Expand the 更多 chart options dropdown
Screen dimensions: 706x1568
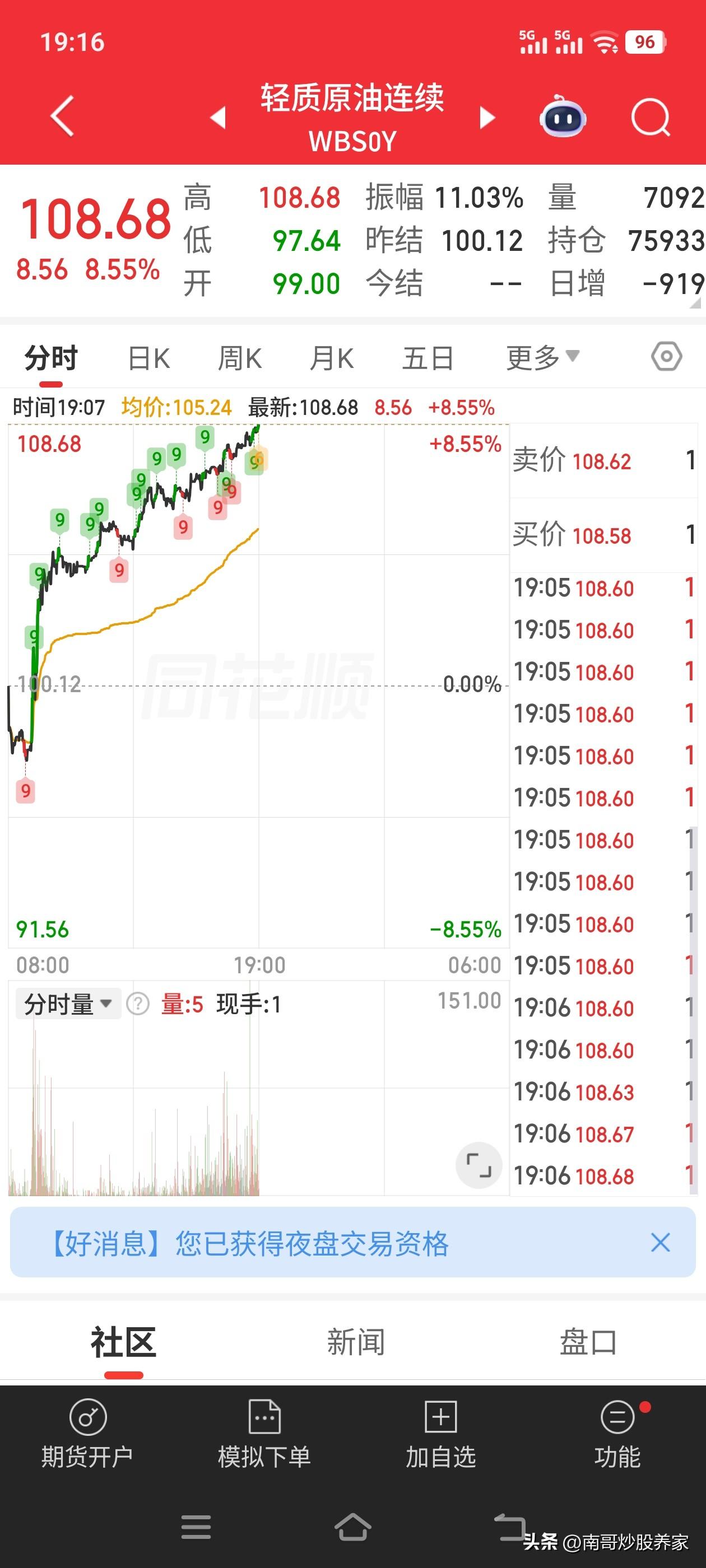click(539, 358)
